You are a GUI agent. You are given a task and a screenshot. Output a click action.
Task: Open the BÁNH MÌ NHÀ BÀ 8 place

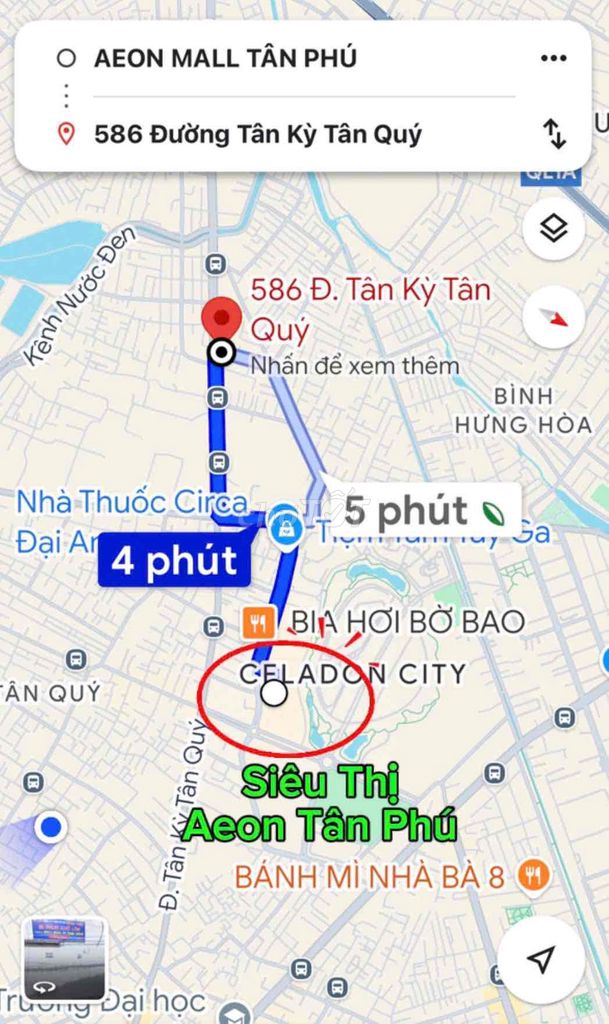tap(533, 875)
